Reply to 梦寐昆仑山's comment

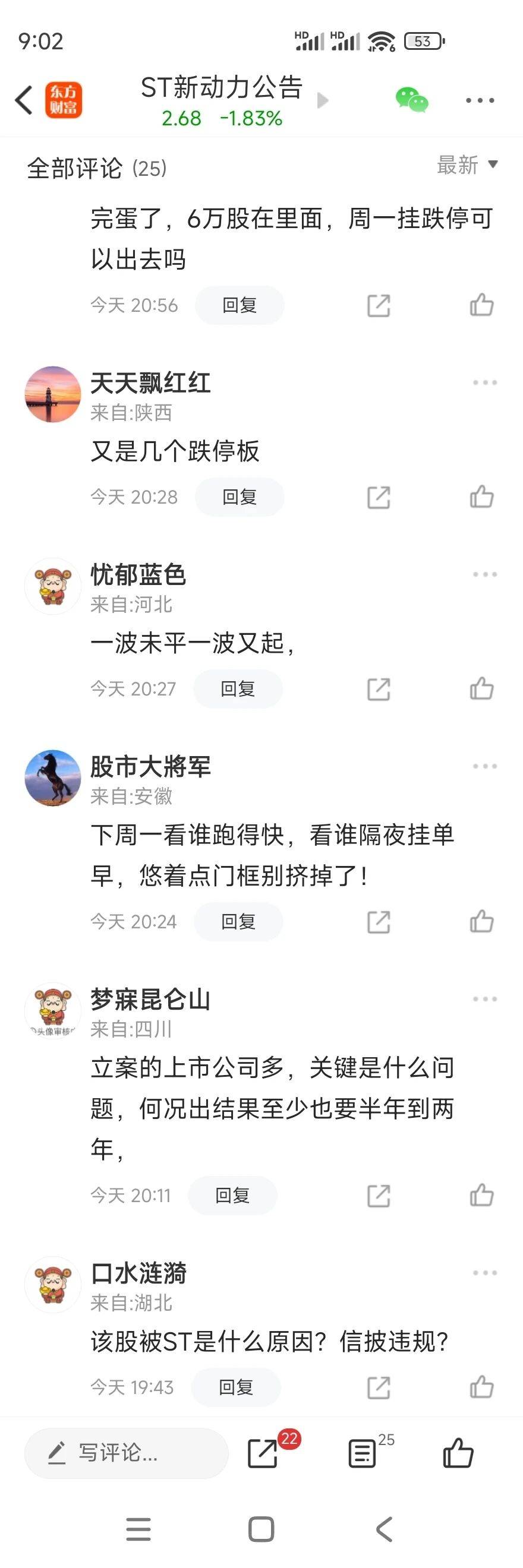click(x=232, y=1196)
